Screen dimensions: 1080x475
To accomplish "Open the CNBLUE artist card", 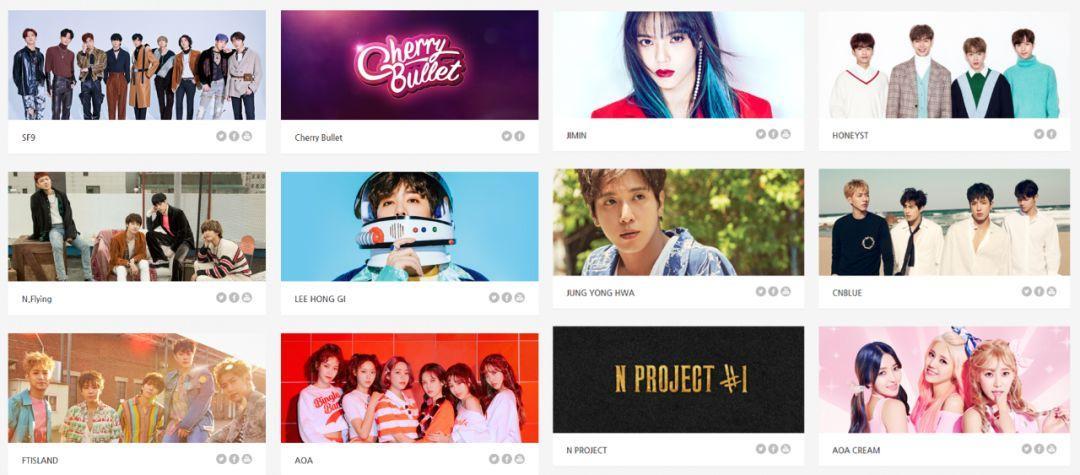I will (938, 222).
